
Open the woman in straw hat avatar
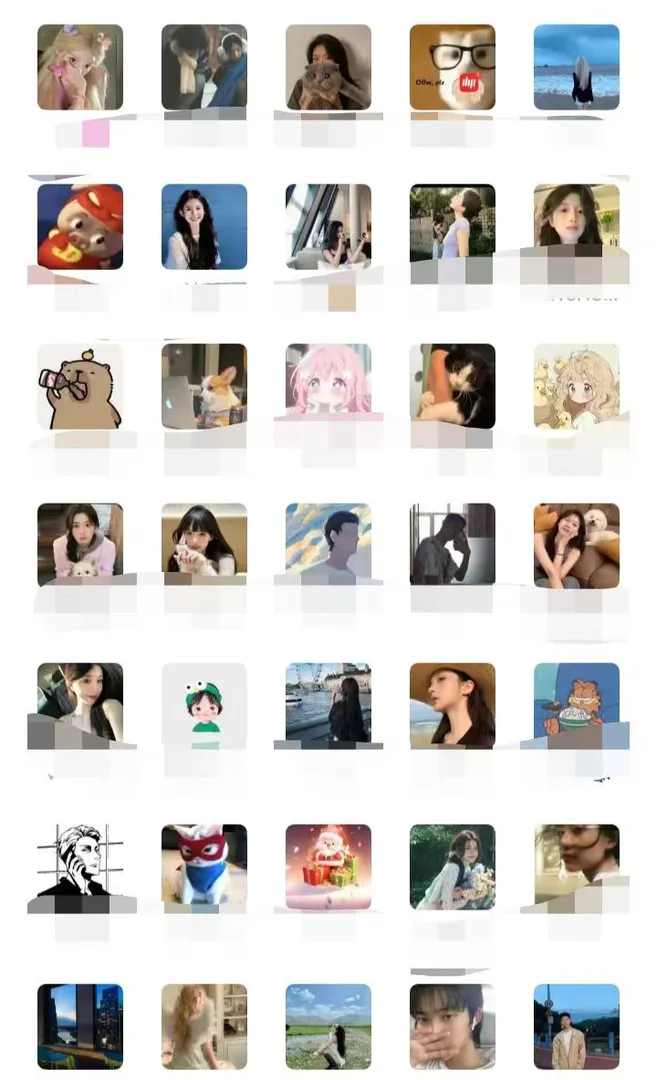pyautogui.click(x=452, y=704)
